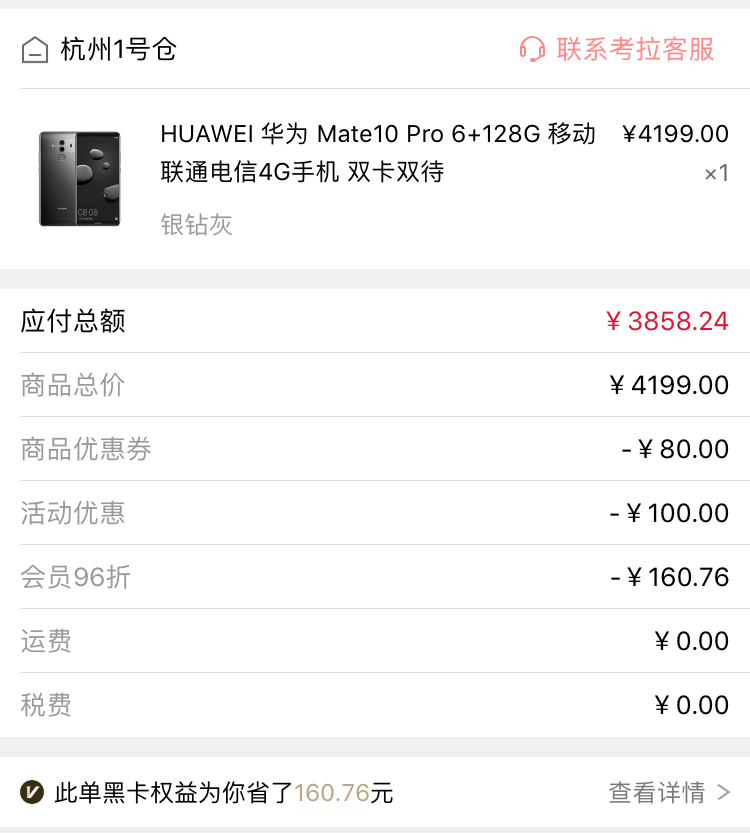
Task: Toggle the 会员96折 member discount row
Action: click(375, 577)
